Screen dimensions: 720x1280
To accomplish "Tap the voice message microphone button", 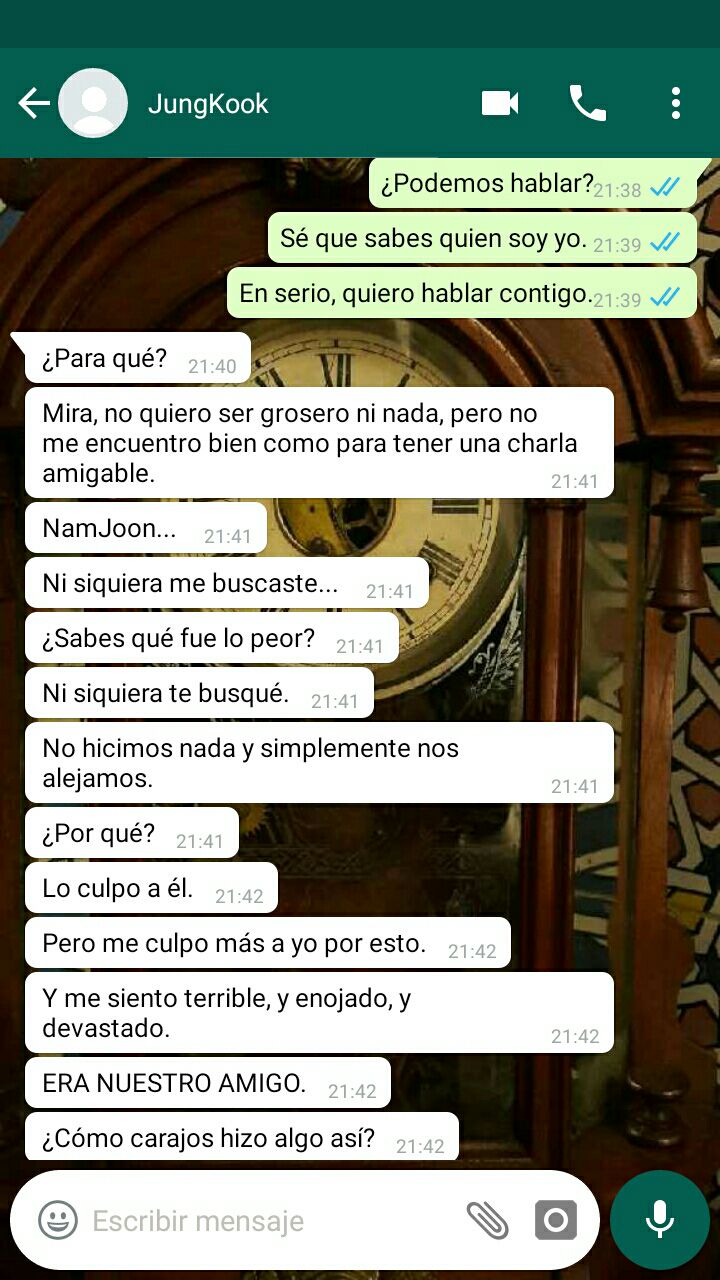I will pyautogui.click(x=659, y=1220).
